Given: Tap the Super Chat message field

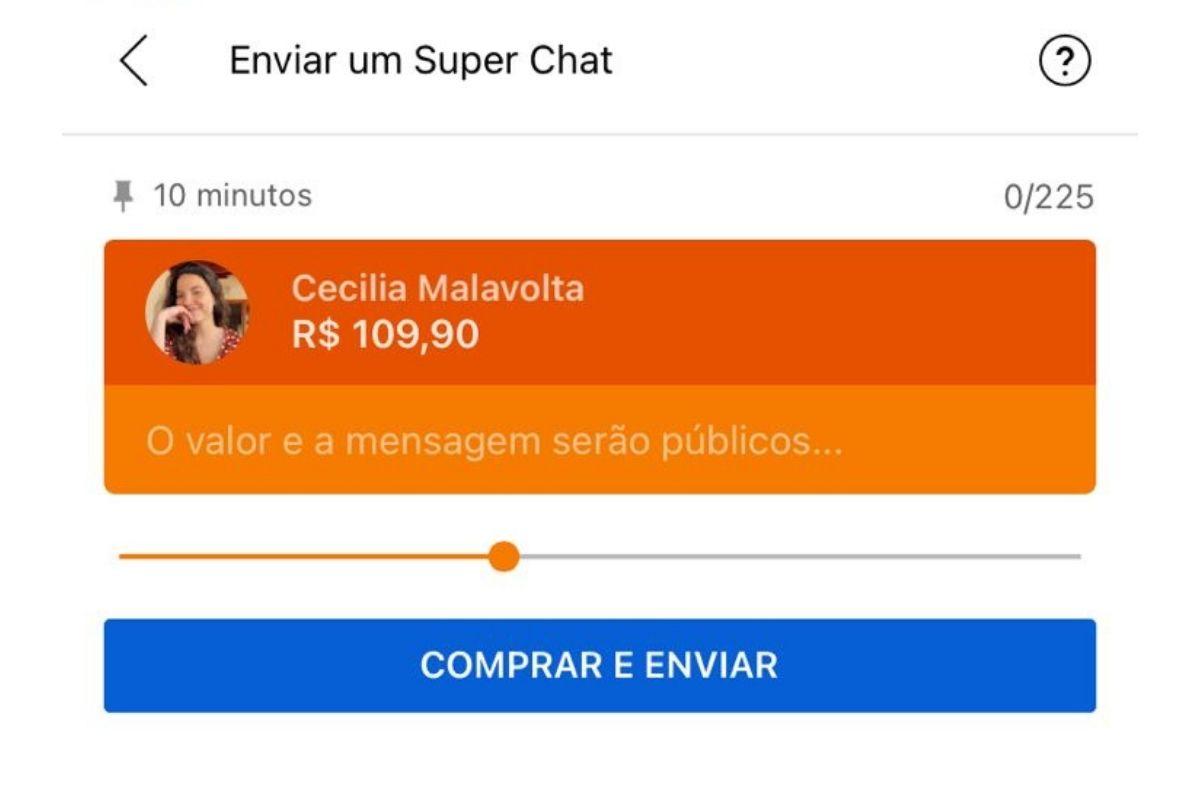Looking at the screenshot, I should [x=598, y=441].
